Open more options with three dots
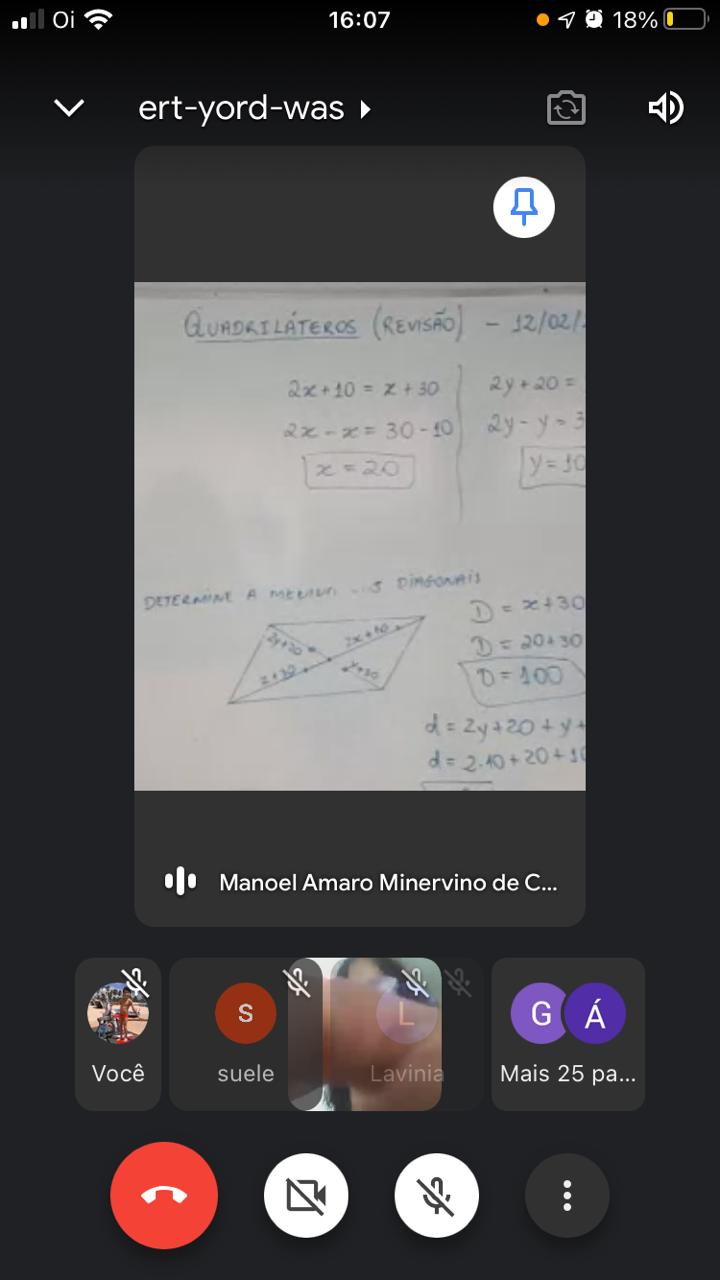 pos(567,1195)
